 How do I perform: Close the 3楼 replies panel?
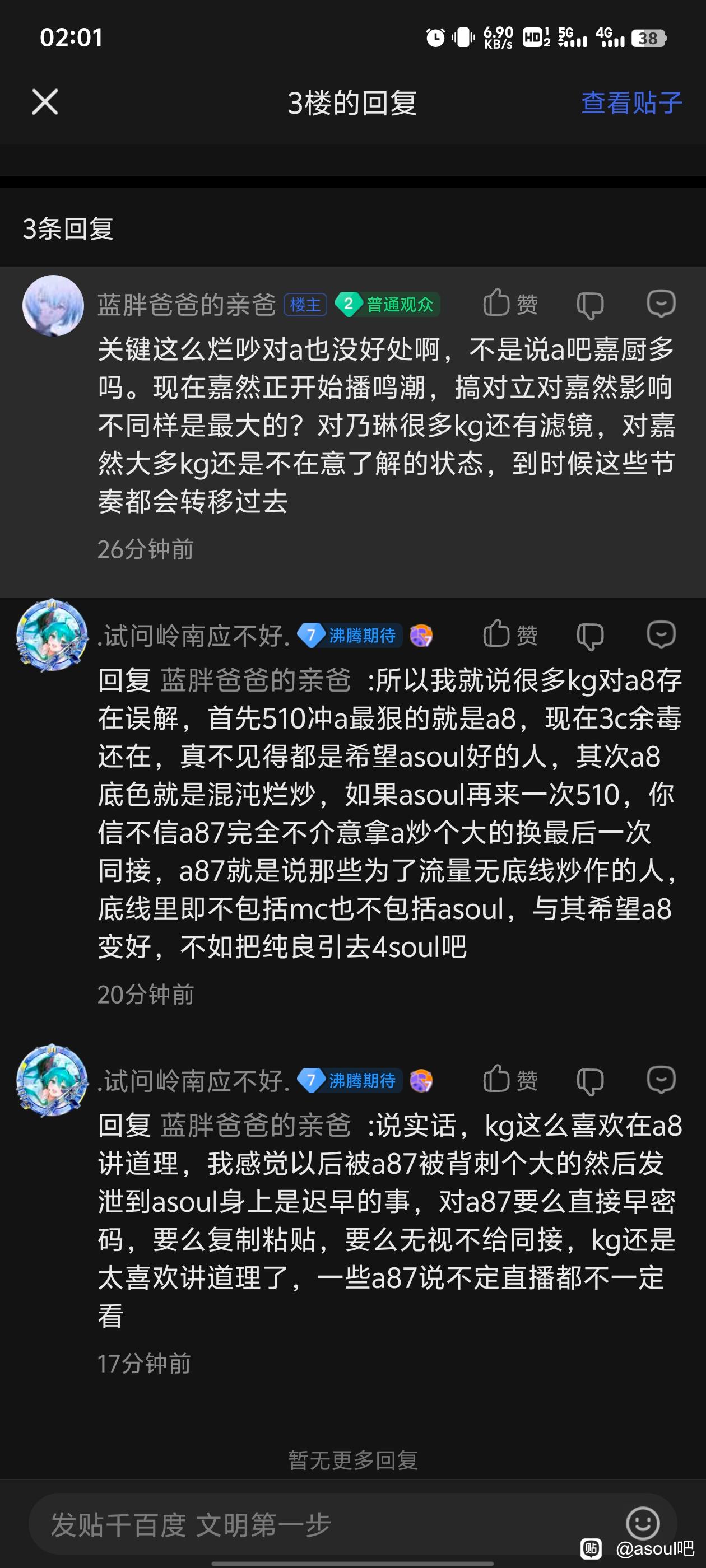tap(45, 102)
